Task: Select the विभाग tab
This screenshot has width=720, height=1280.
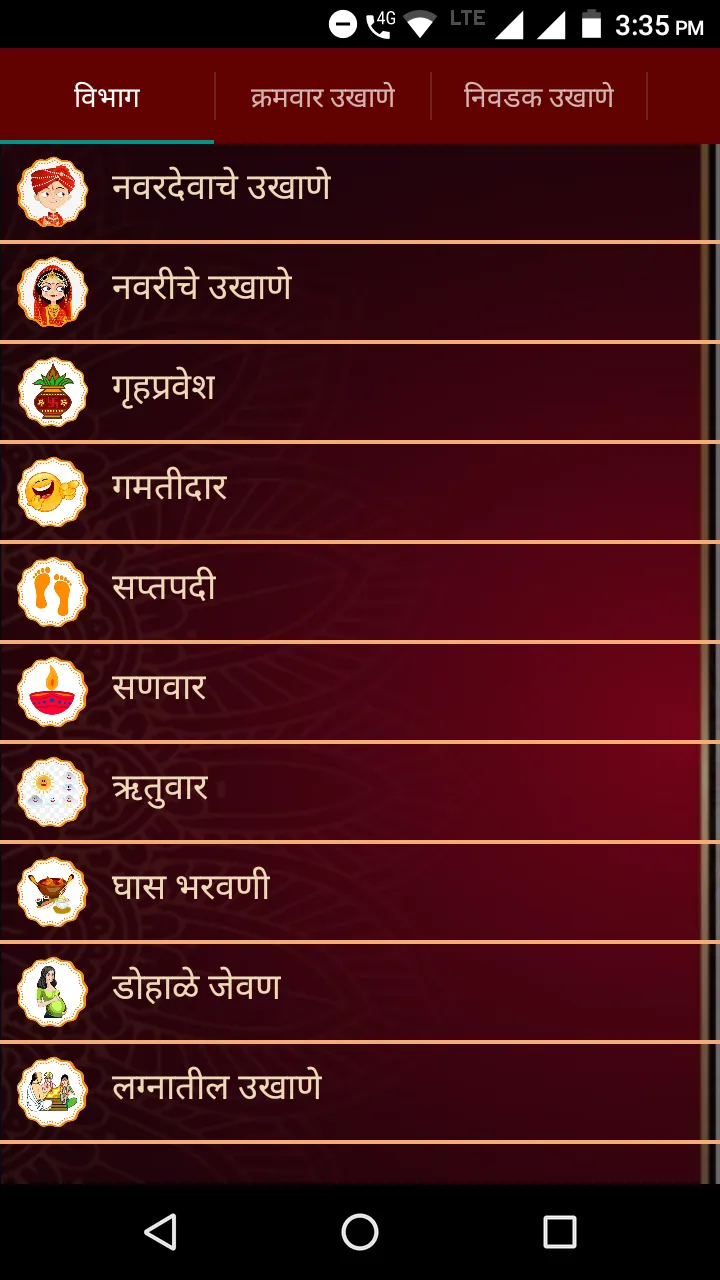Action: 107,97
